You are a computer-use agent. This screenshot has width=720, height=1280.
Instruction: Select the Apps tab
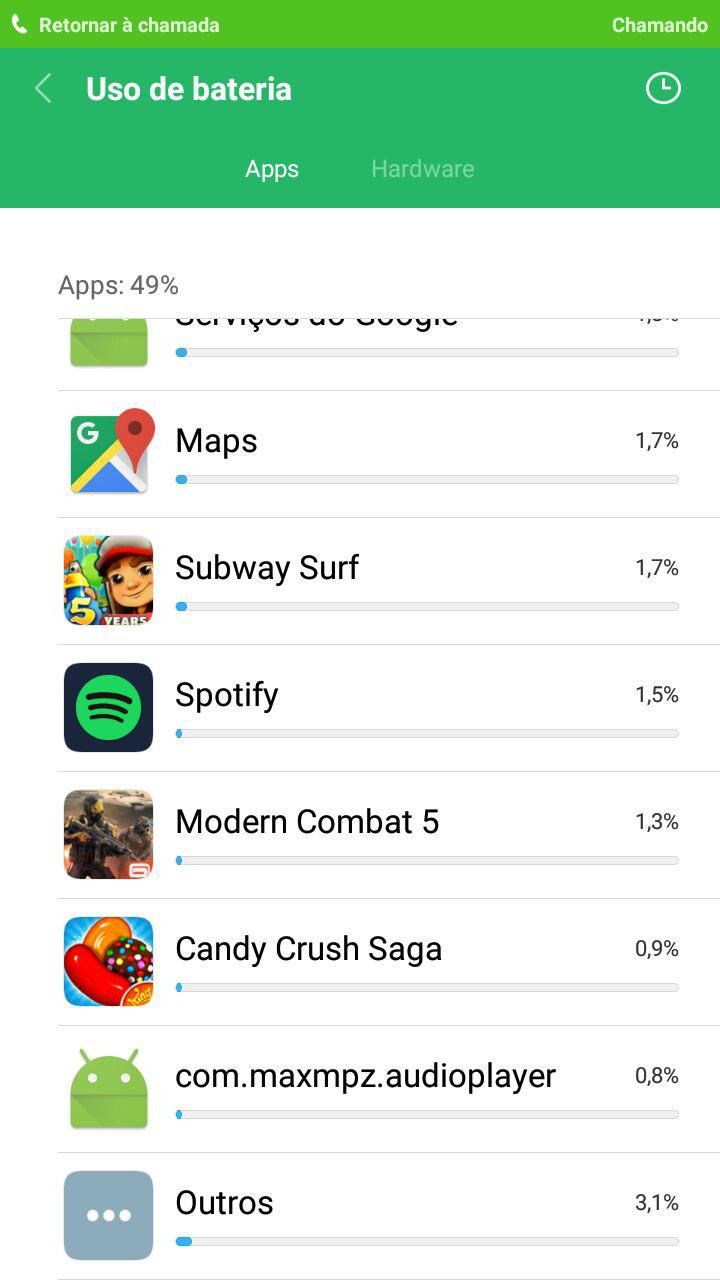(x=272, y=169)
